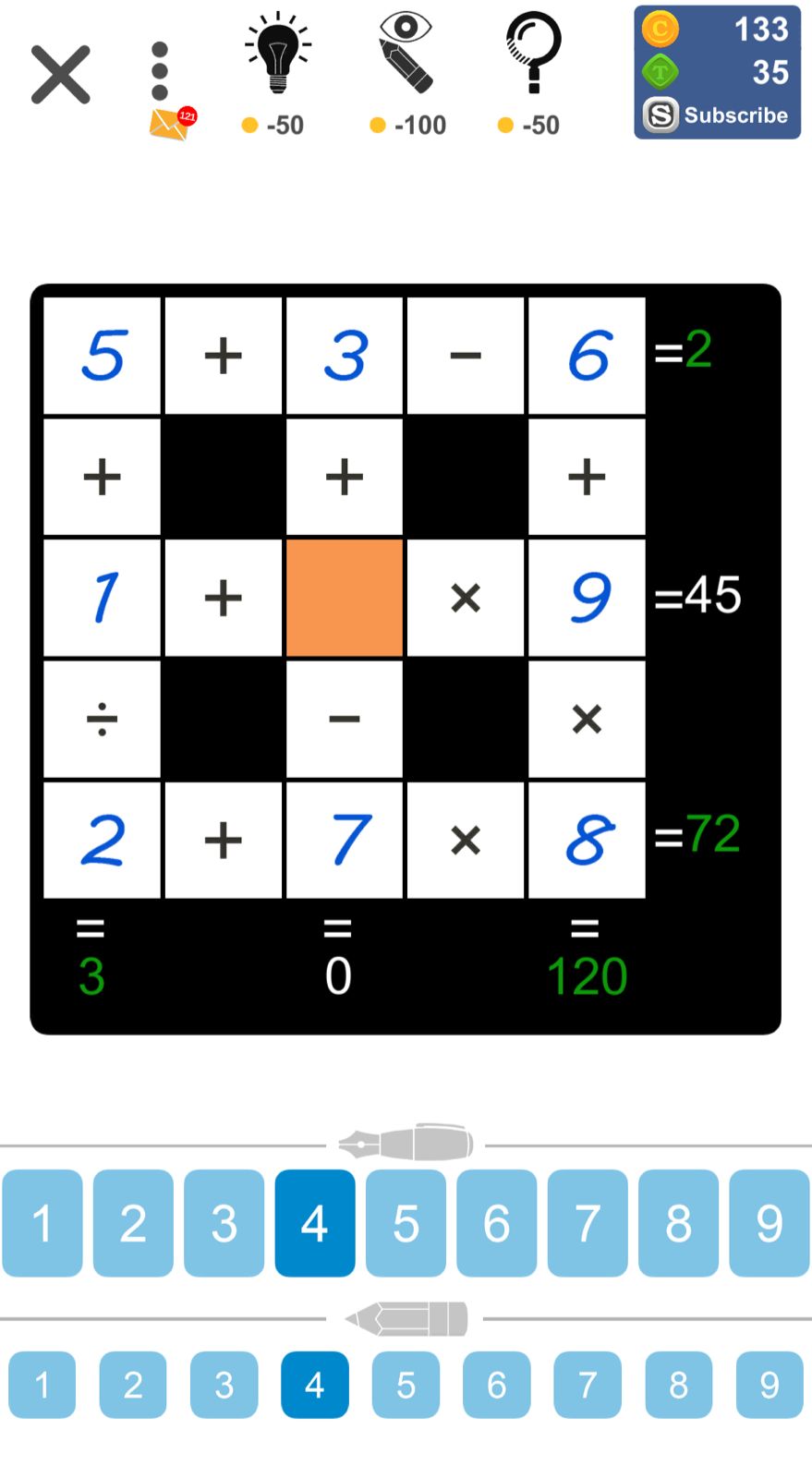The image size is (812, 1478).
Task: Select the cell containing blue 9
Action: tap(587, 598)
